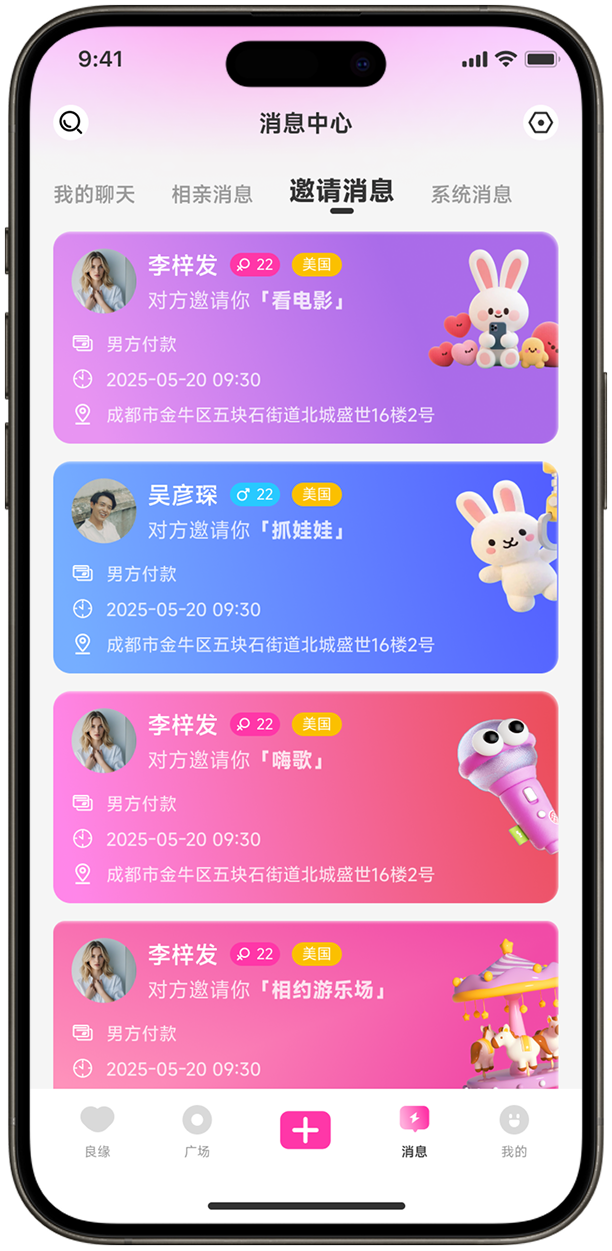612x1251 pixels.
Task: Open 李梓发's 看电影 invitation card
Action: [x=305, y=337]
